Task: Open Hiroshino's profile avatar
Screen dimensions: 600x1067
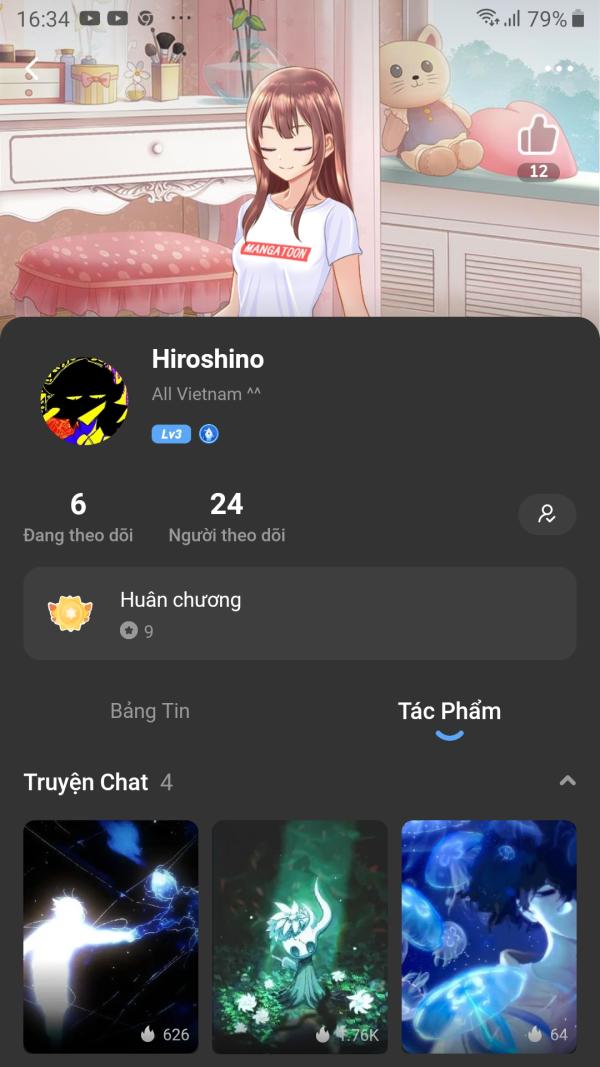Action: [x=84, y=400]
